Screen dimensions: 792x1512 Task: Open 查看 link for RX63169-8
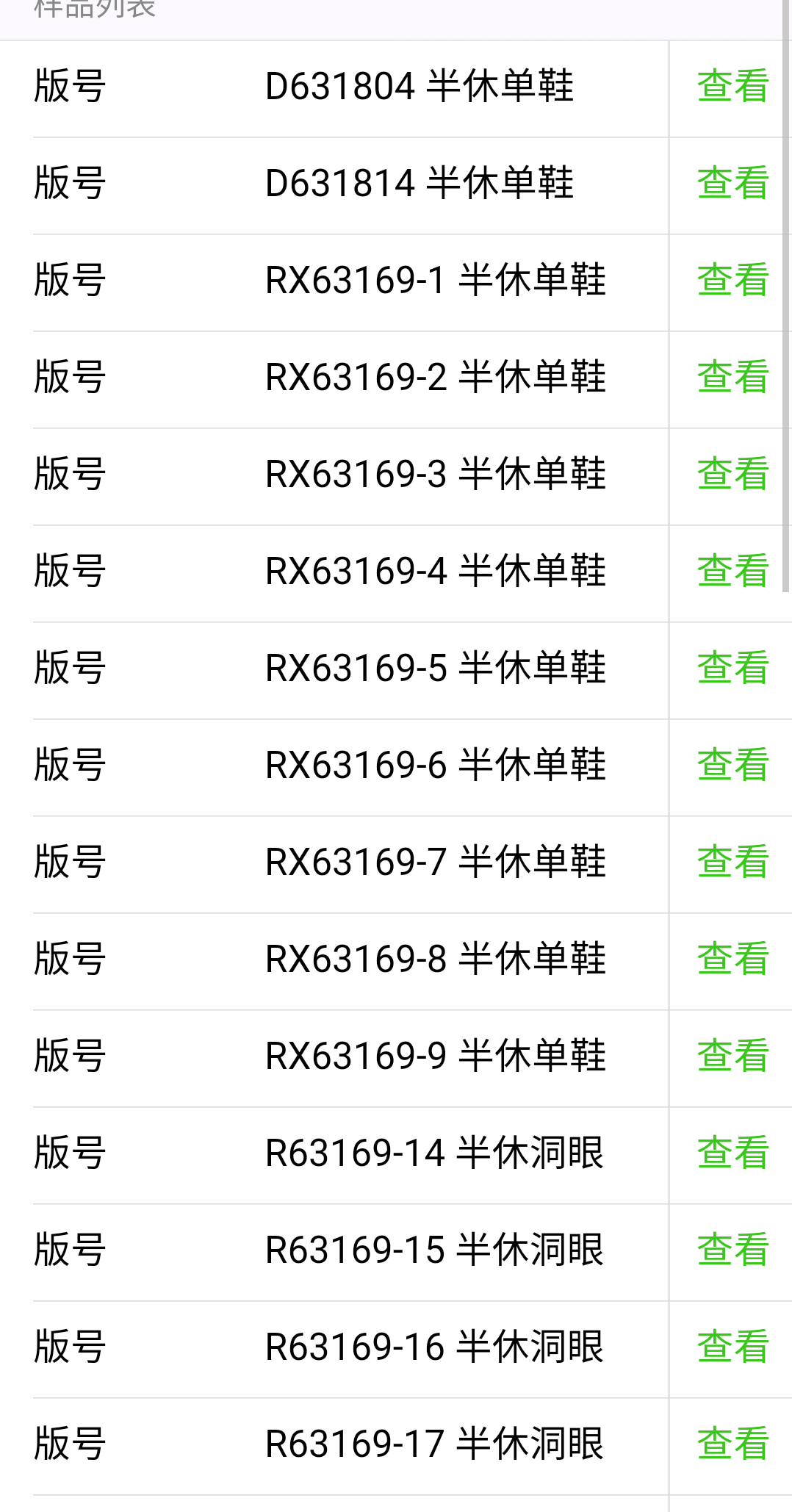coord(732,959)
